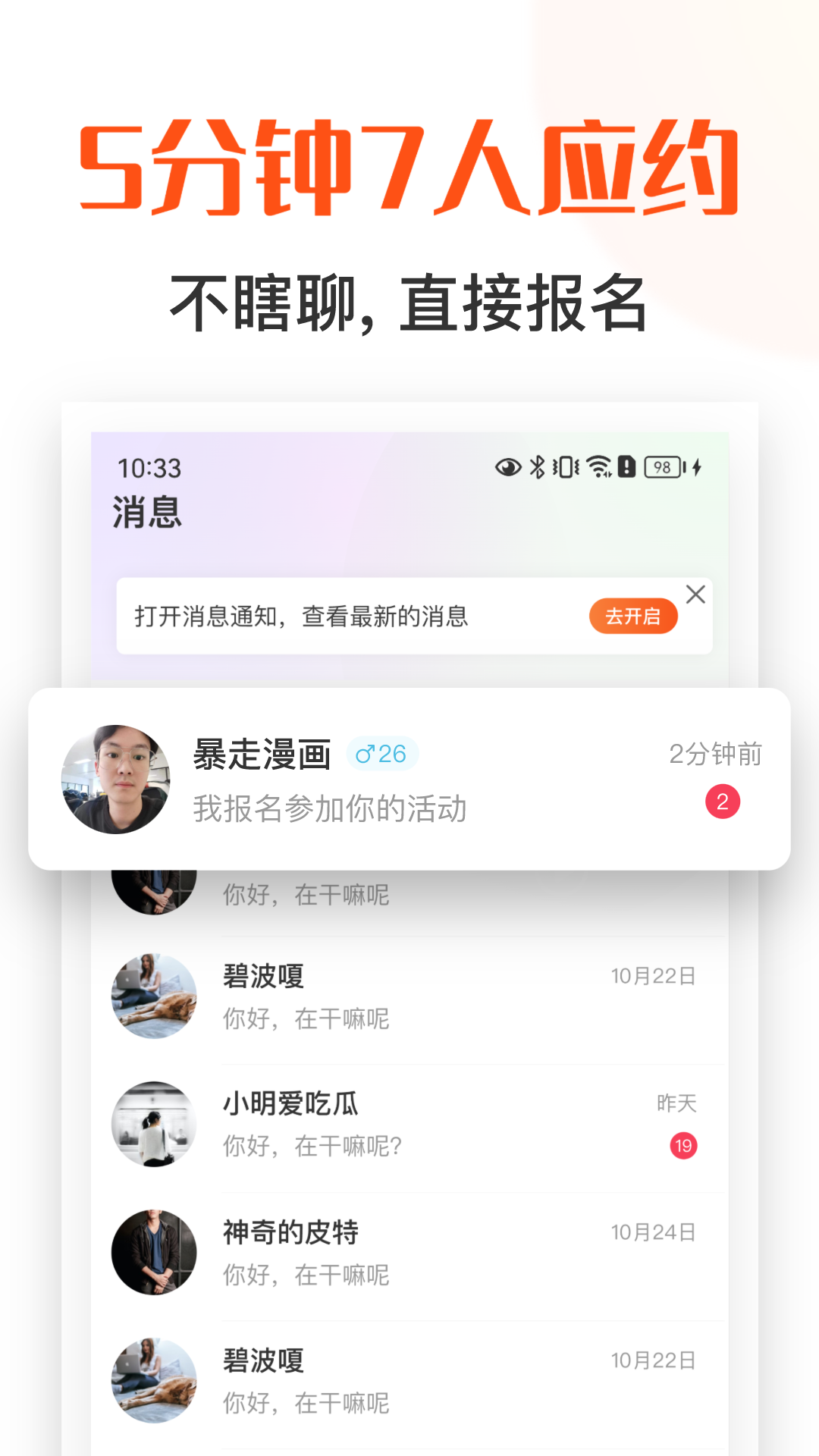This screenshot has height=1456, width=819.
Task: Select the message 我报名参加你的活动
Action: 328,809
